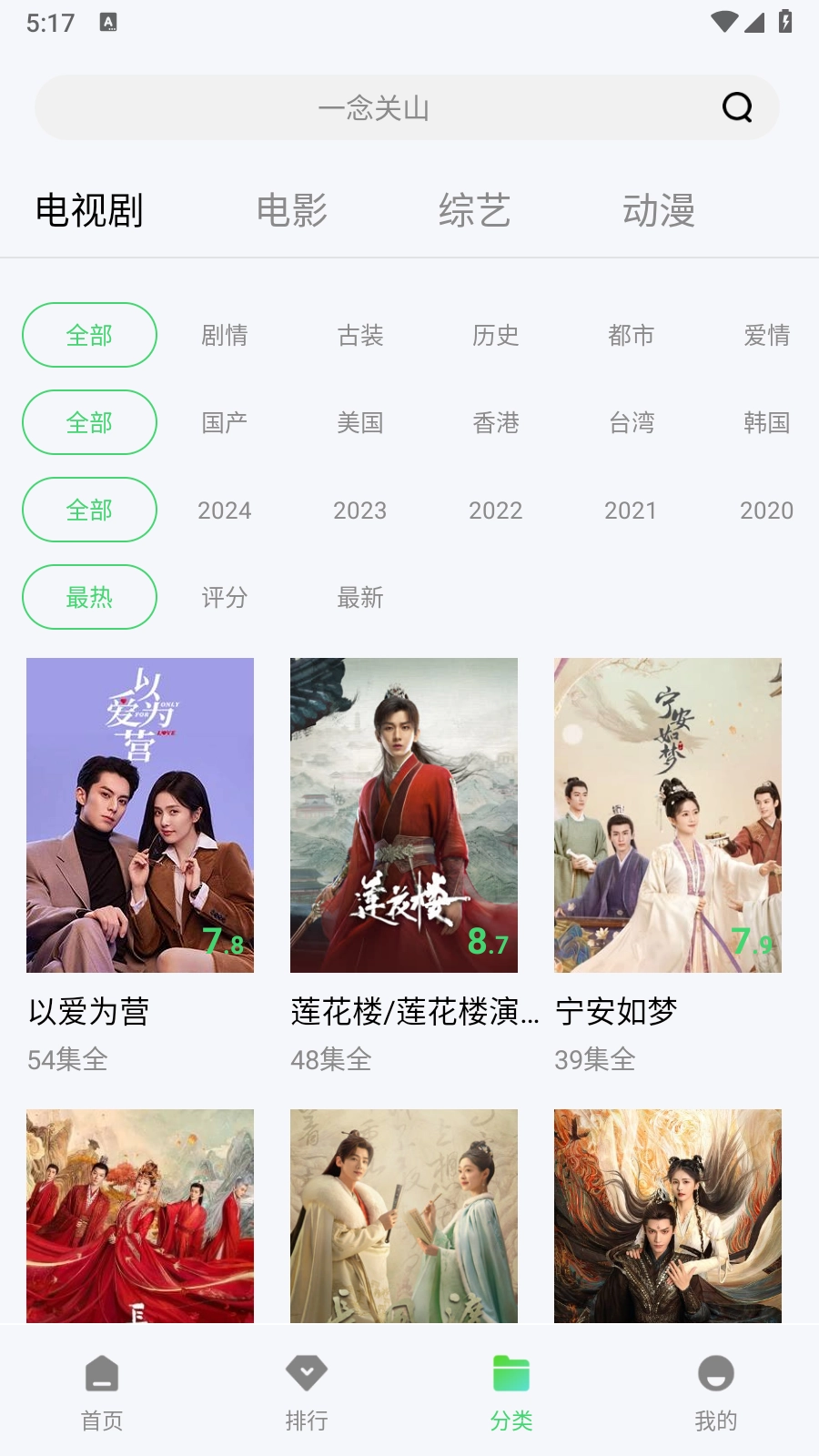
Task: Select the 全部 genre filter chip
Action: pos(89,335)
